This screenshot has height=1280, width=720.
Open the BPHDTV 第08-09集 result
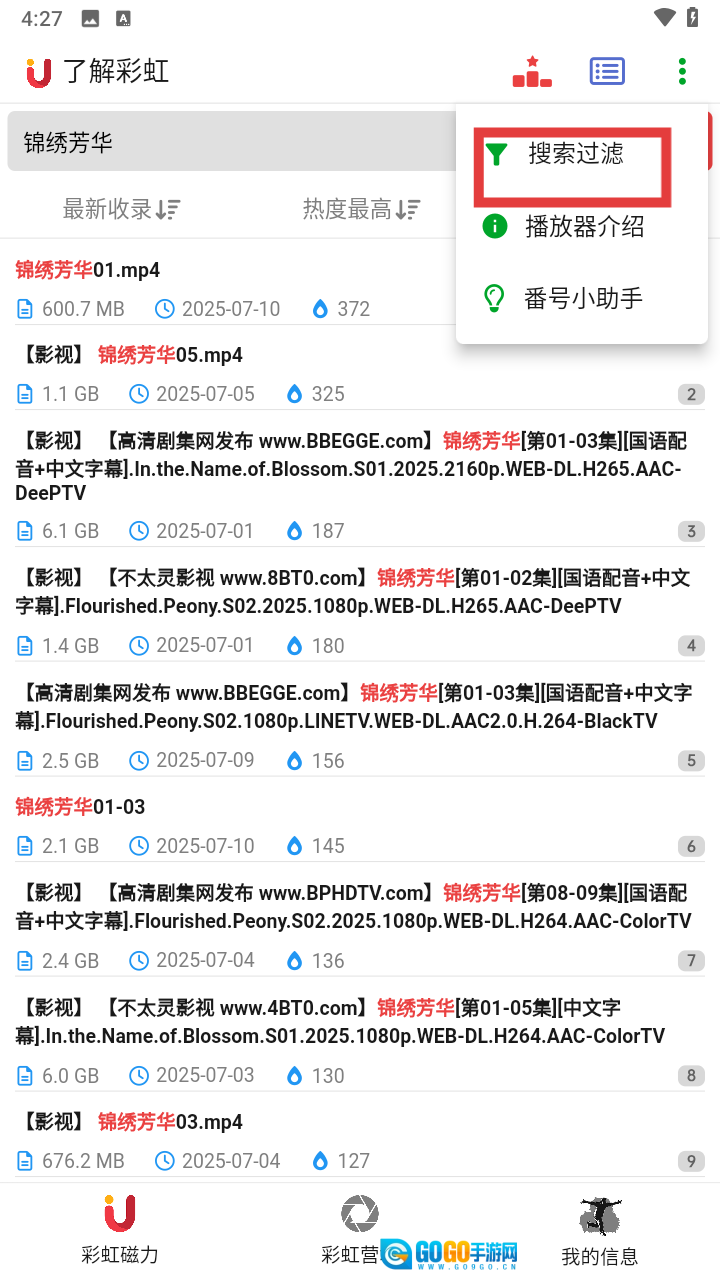coord(350,907)
